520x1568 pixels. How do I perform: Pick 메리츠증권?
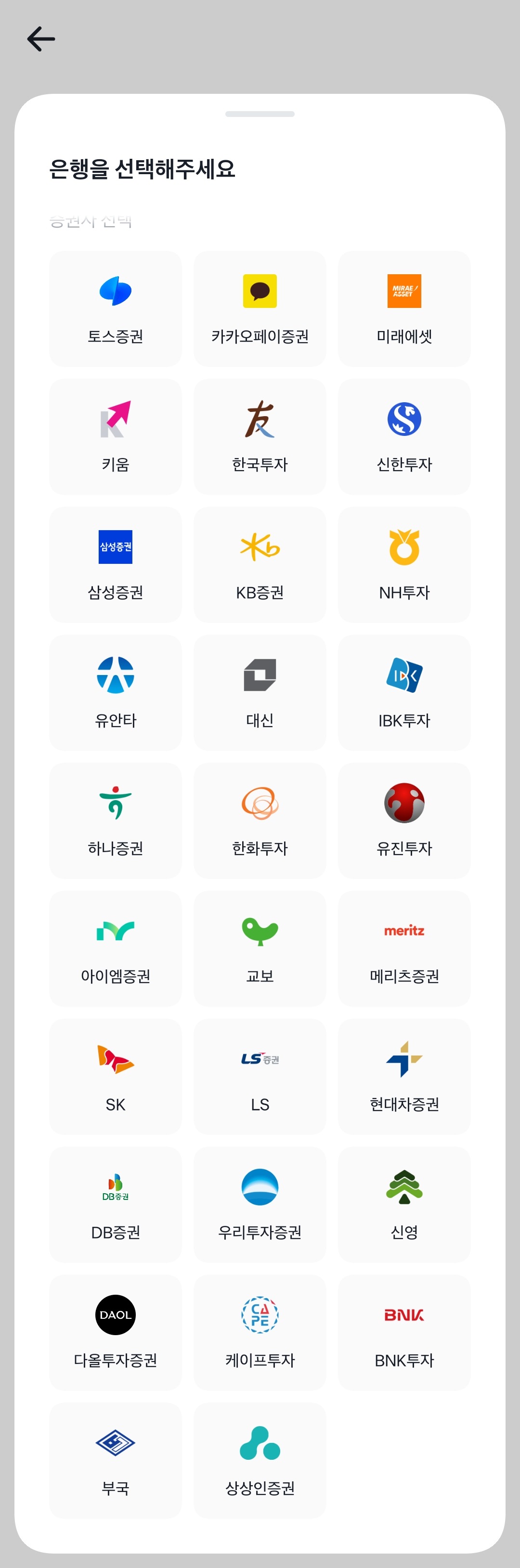click(x=404, y=948)
